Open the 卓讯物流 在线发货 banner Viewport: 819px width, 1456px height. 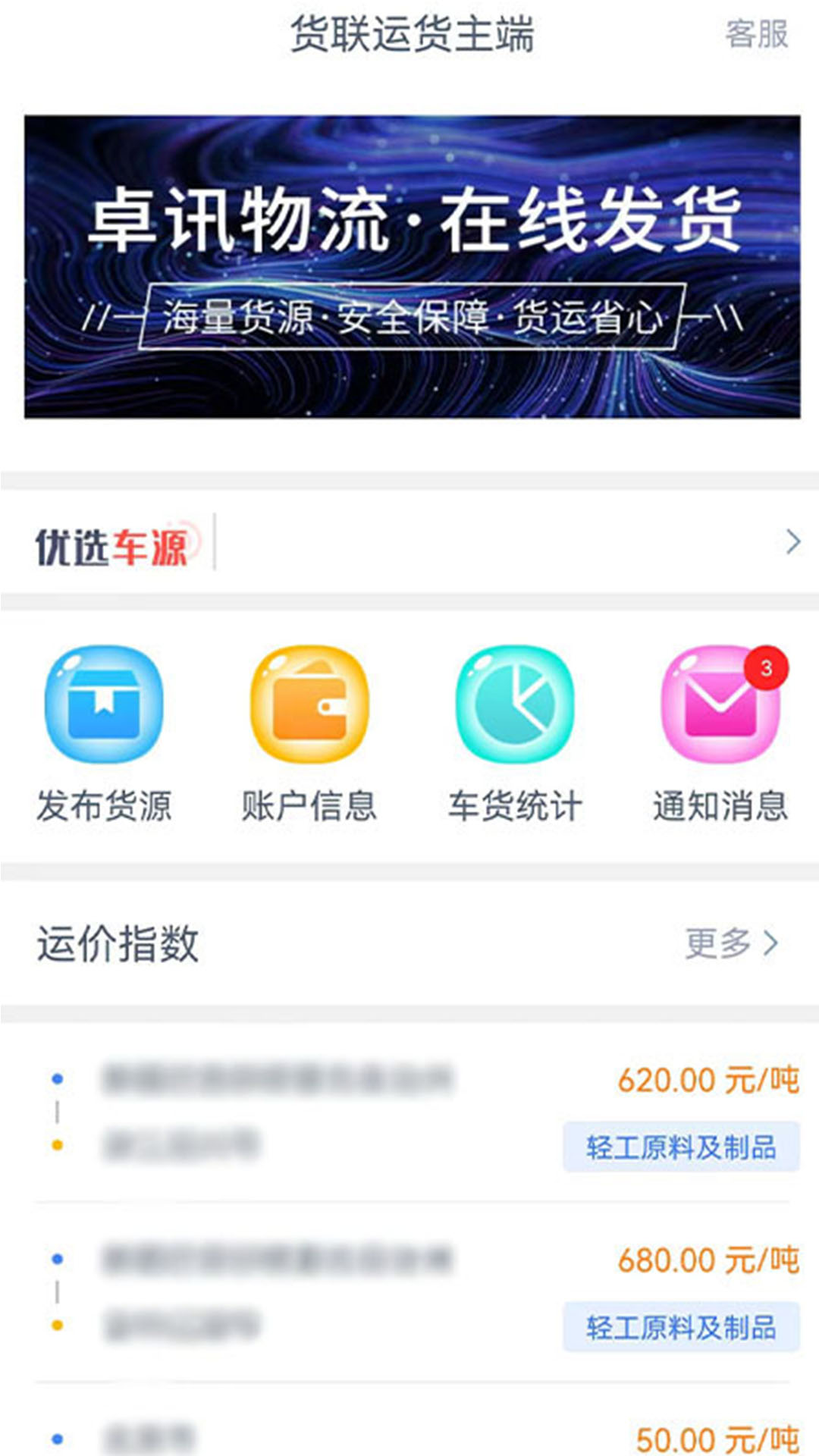412,266
